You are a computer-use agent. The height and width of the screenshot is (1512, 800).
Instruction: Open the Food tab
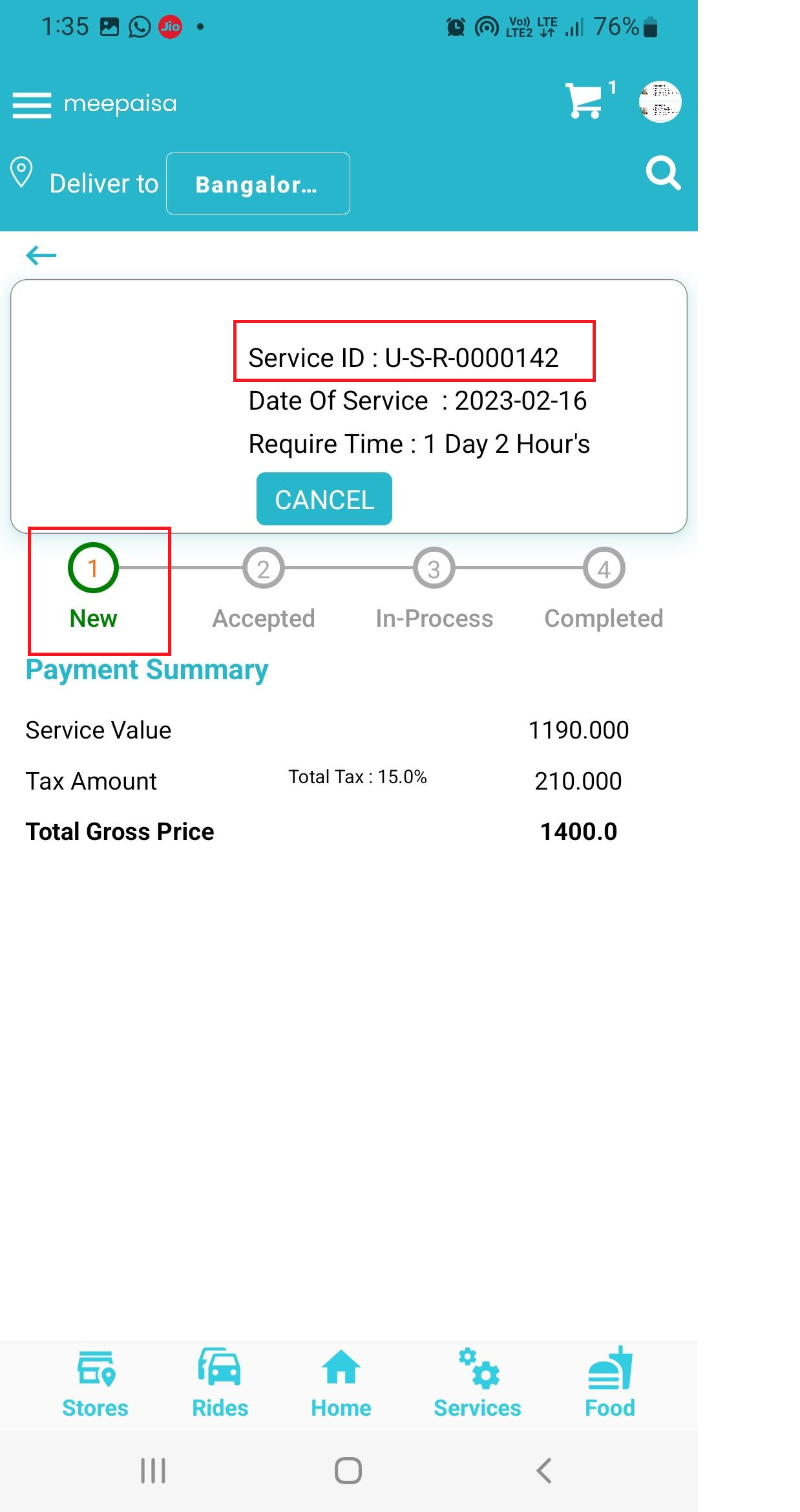pyautogui.click(x=610, y=1384)
